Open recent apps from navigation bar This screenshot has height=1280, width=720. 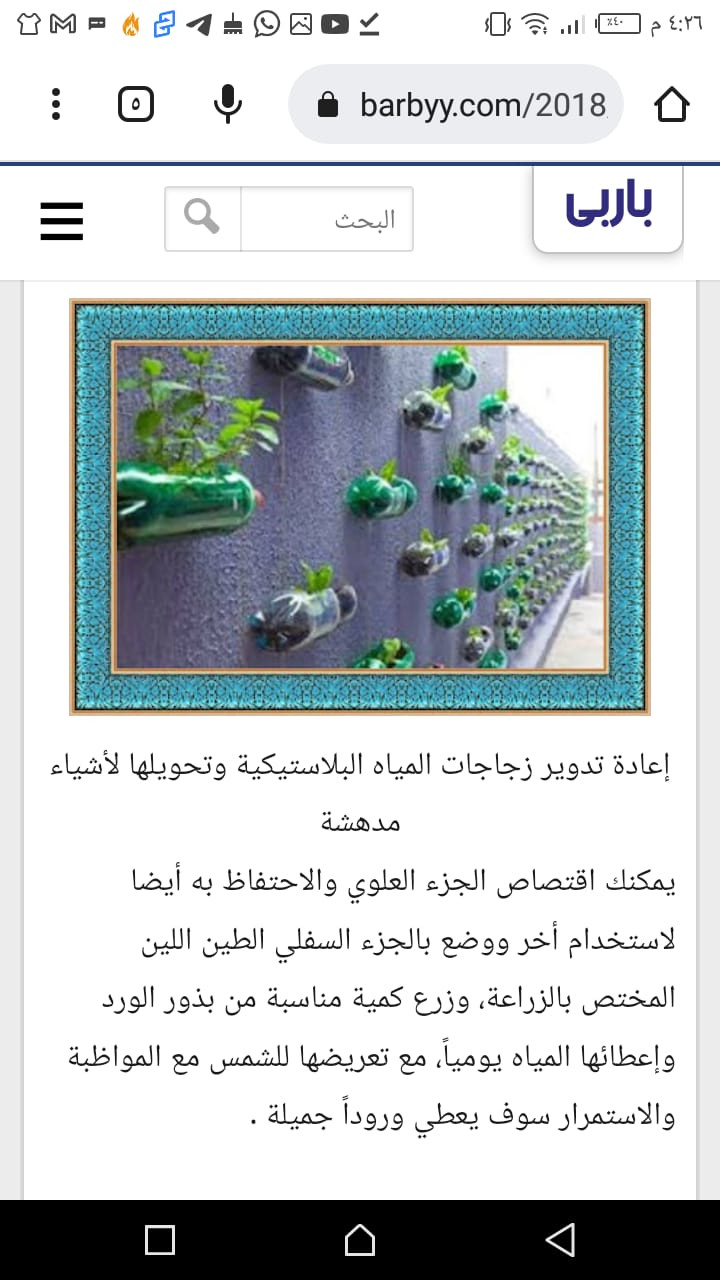coord(160,1240)
